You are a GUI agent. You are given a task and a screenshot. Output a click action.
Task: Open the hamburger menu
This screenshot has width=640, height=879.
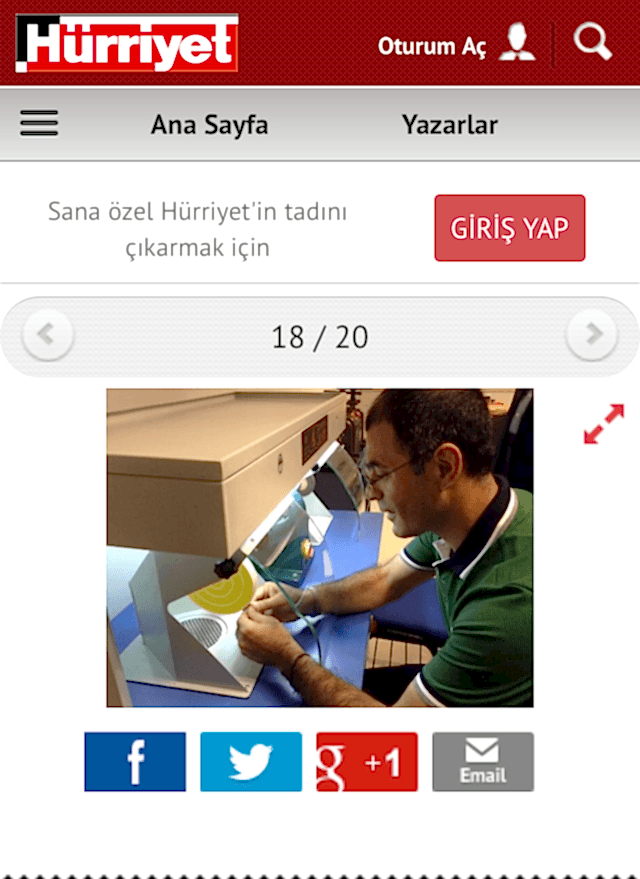click(39, 124)
